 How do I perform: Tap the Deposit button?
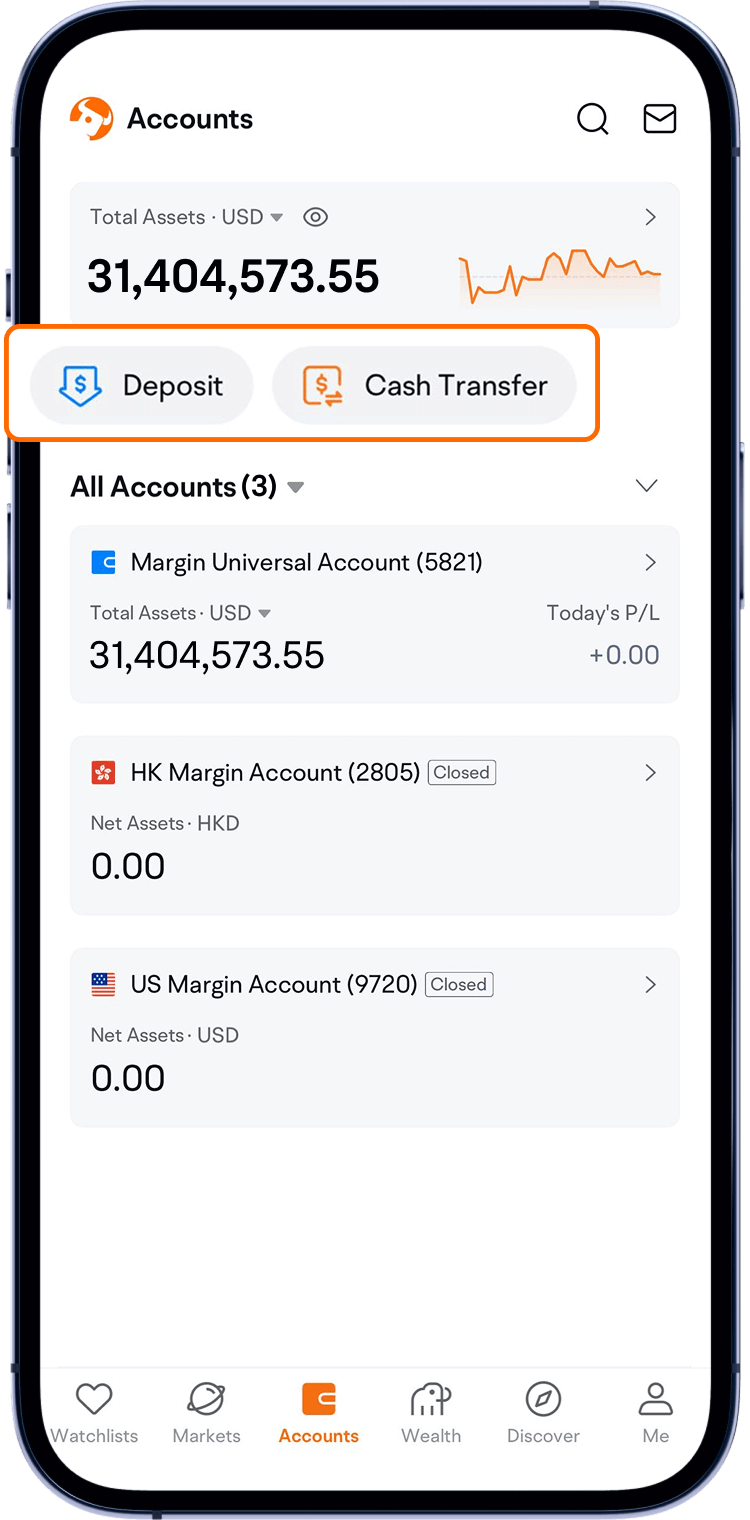pos(141,386)
